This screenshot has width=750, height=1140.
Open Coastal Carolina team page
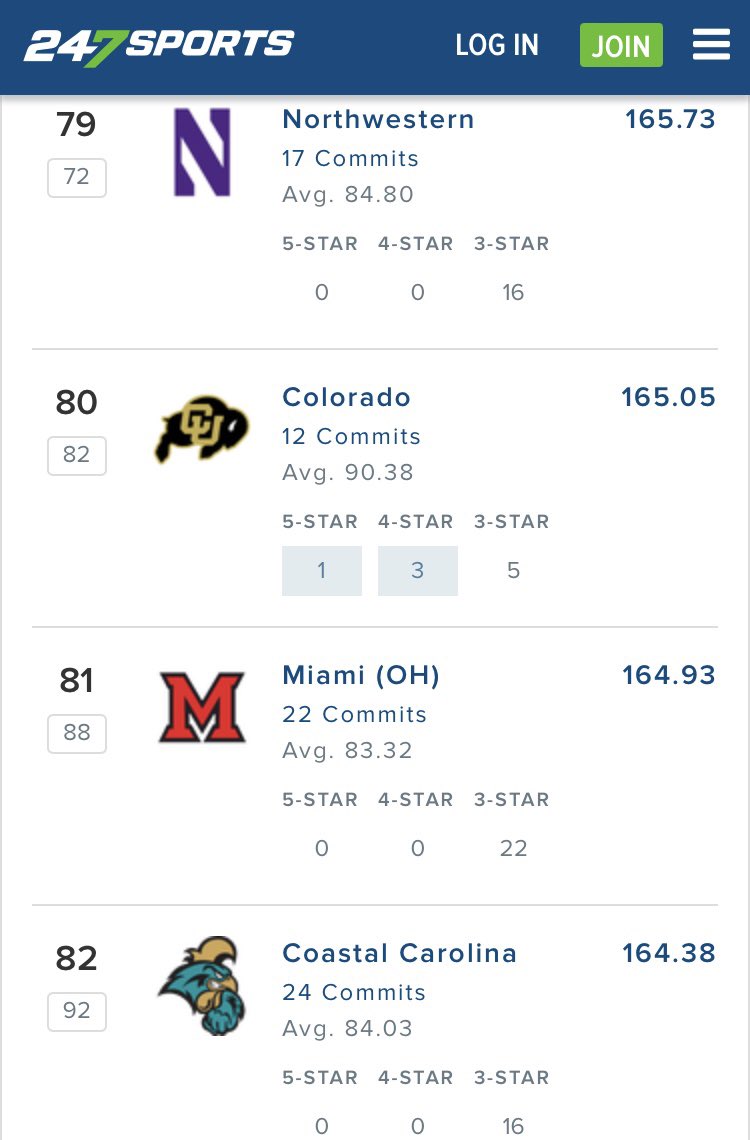(x=399, y=953)
